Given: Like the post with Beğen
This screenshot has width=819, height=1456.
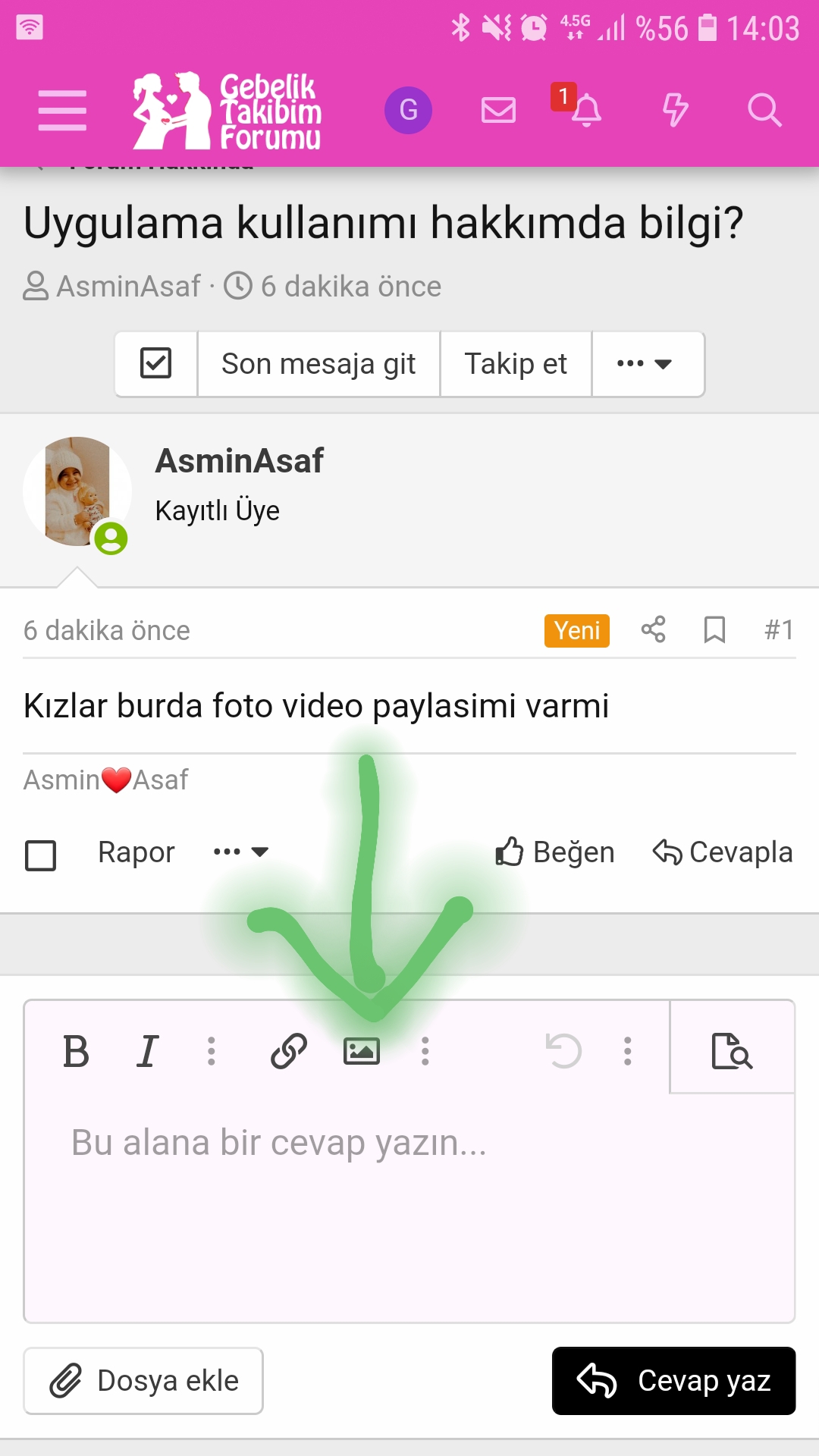Looking at the screenshot, I should (x=555, y=852).
